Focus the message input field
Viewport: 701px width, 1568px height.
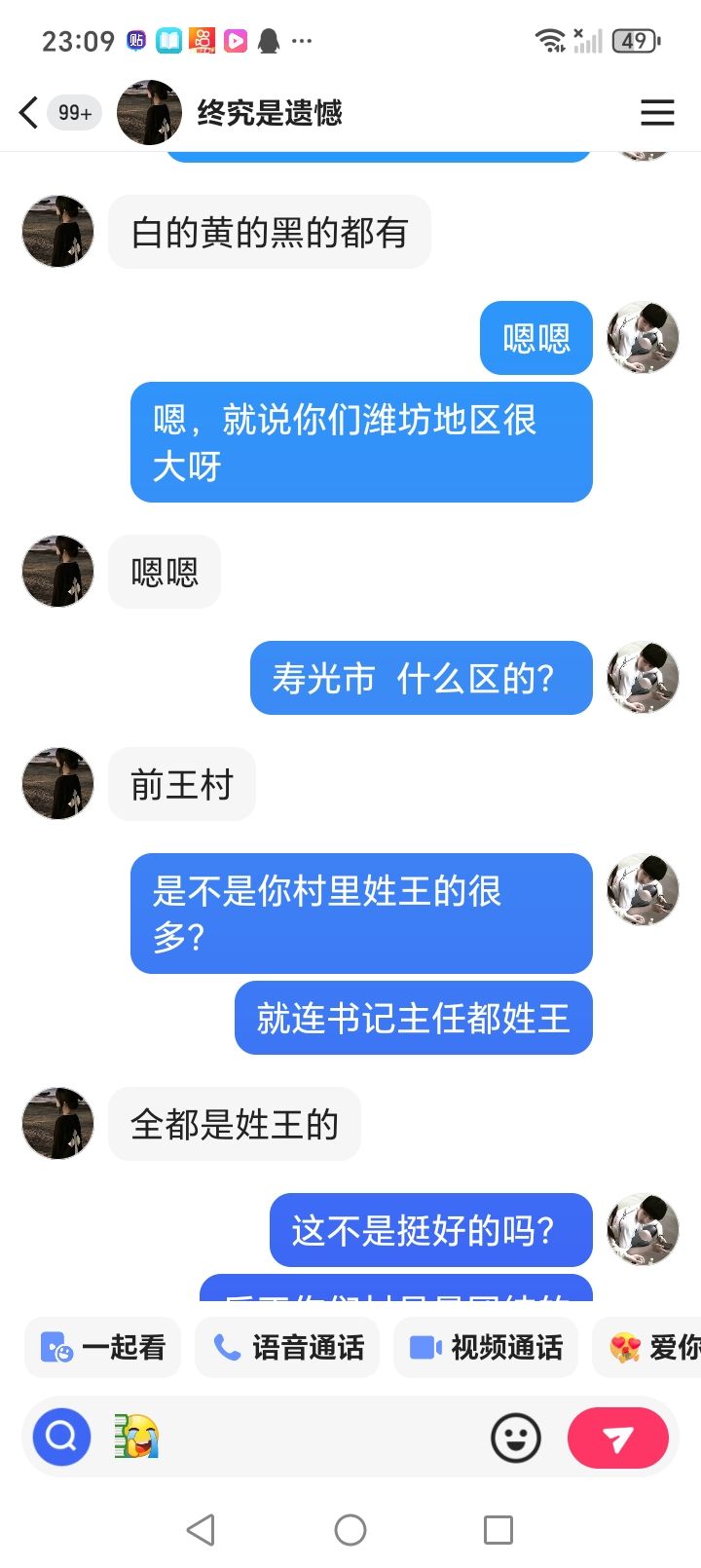[x=321, y=1437]
